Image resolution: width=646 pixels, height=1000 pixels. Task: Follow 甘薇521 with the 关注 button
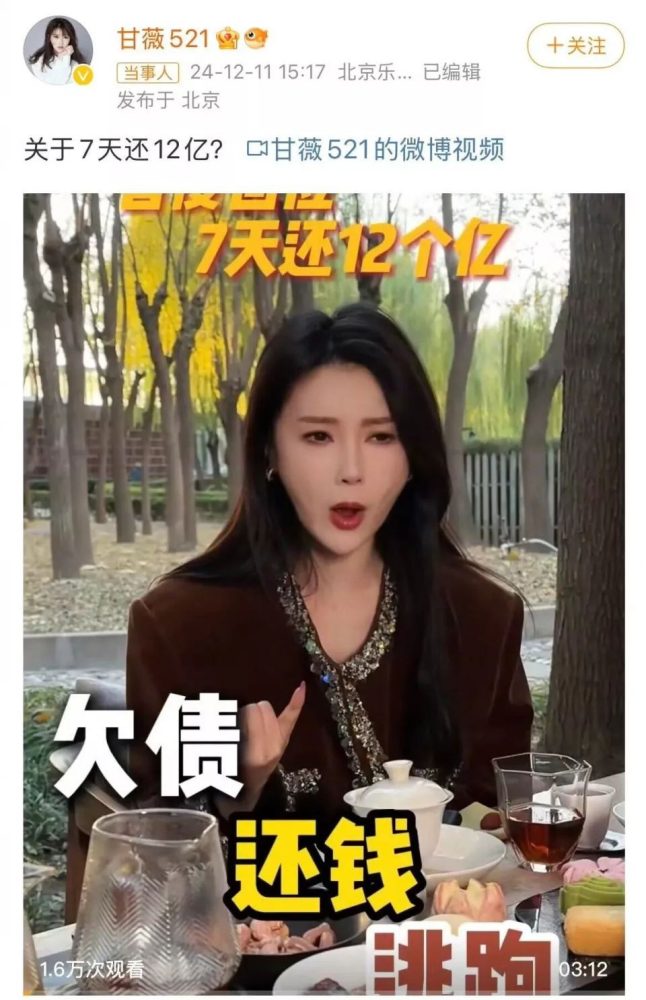(576, 45)
